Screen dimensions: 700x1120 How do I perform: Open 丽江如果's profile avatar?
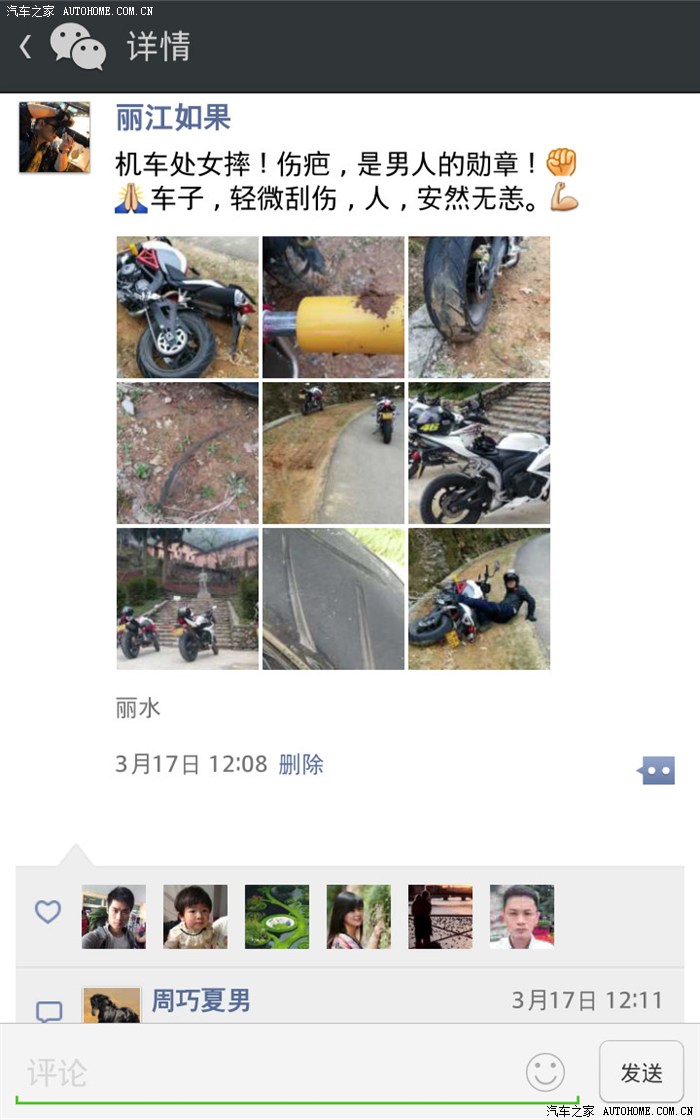click(54, 137)
